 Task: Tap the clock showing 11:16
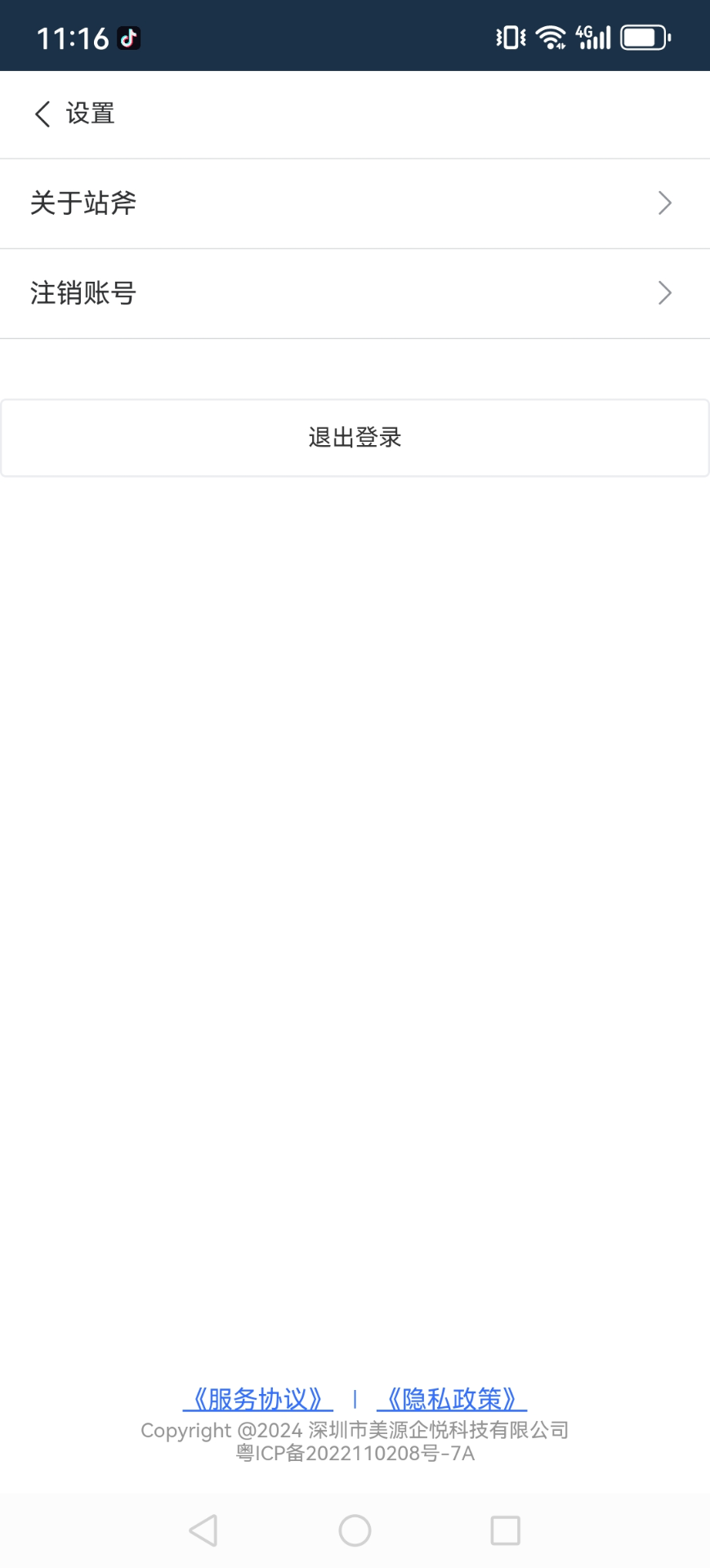74,38
